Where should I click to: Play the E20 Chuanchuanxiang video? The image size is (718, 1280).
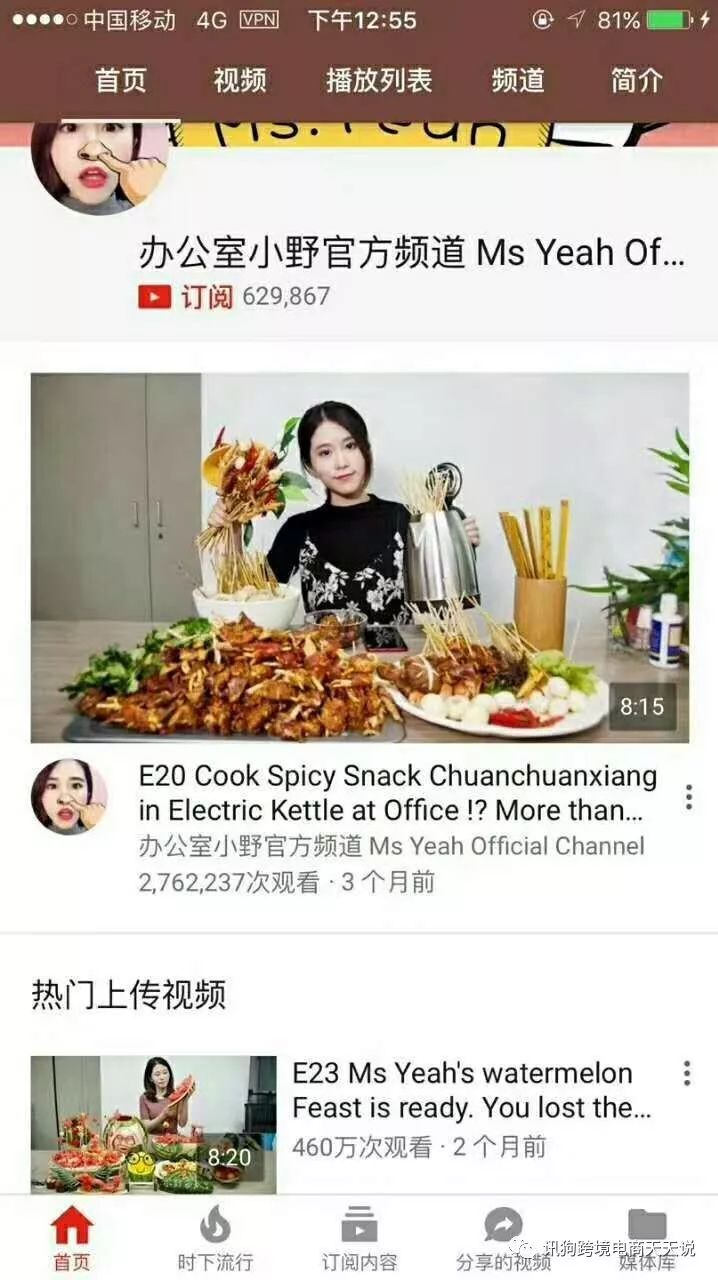(x=359, y=557)
